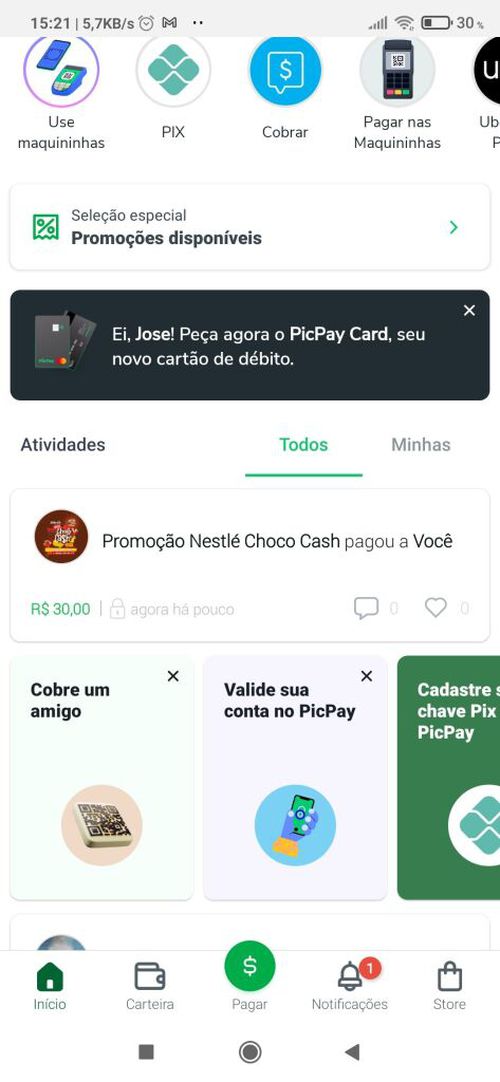Comment on the Nestlé Choco Cash activity
This screenshot has width=500, height=1082.
click(366, 608)
